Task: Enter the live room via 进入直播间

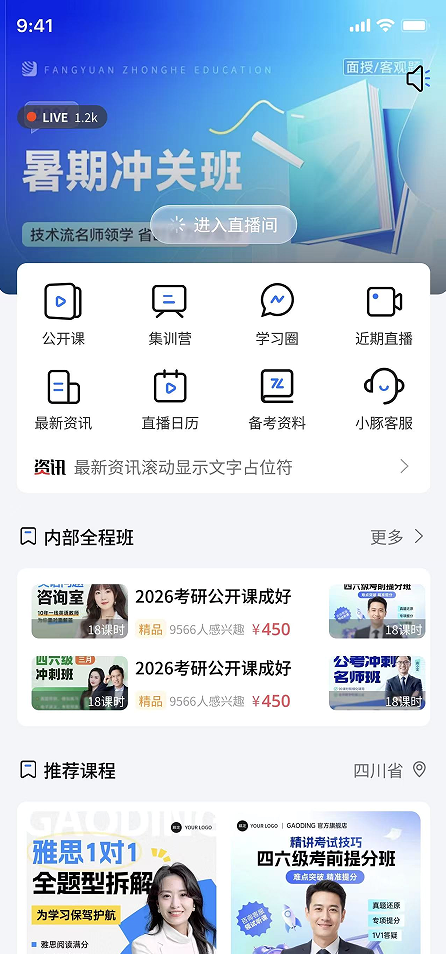Action: pyautogui.click(x=223, y=225)
